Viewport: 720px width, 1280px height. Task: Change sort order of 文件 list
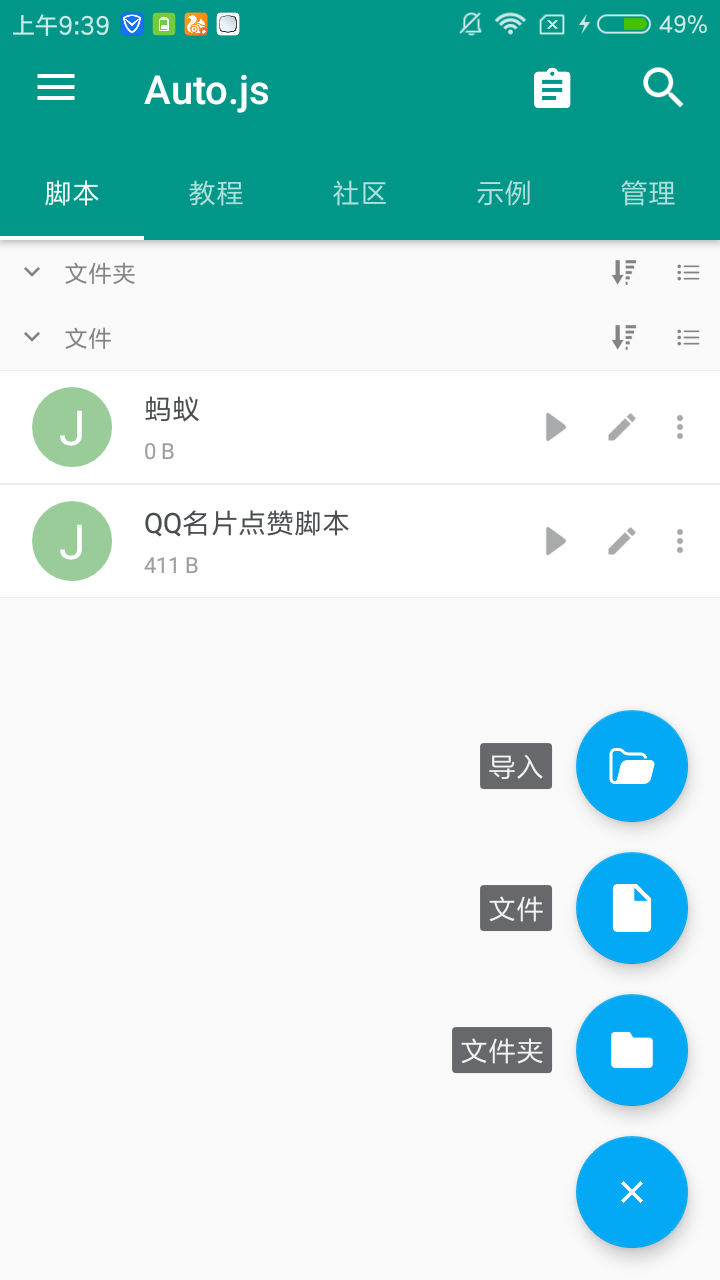[624, 337]
